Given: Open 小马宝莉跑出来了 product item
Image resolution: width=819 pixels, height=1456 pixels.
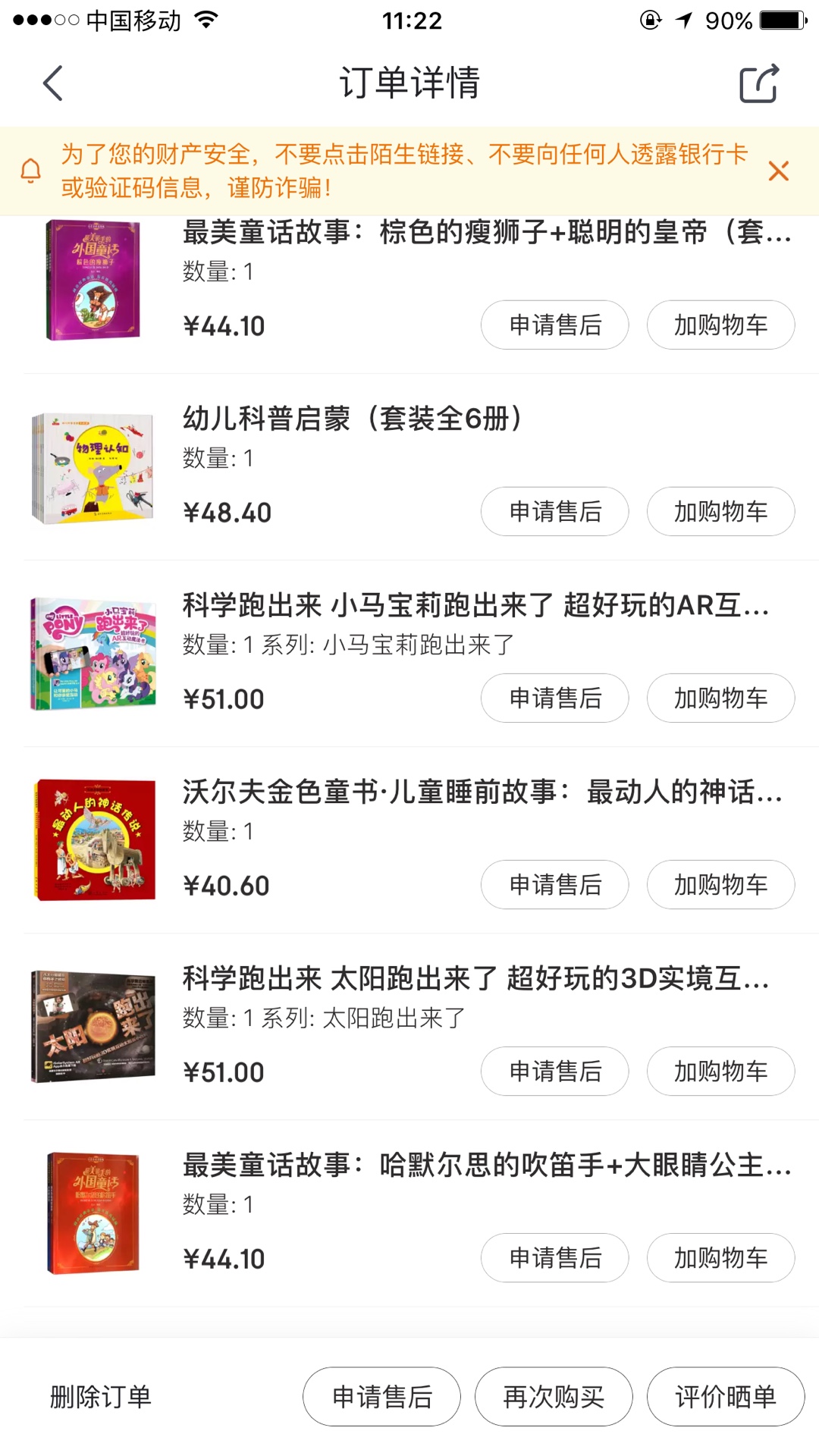Looking at the screenshot, I should 475,606.
